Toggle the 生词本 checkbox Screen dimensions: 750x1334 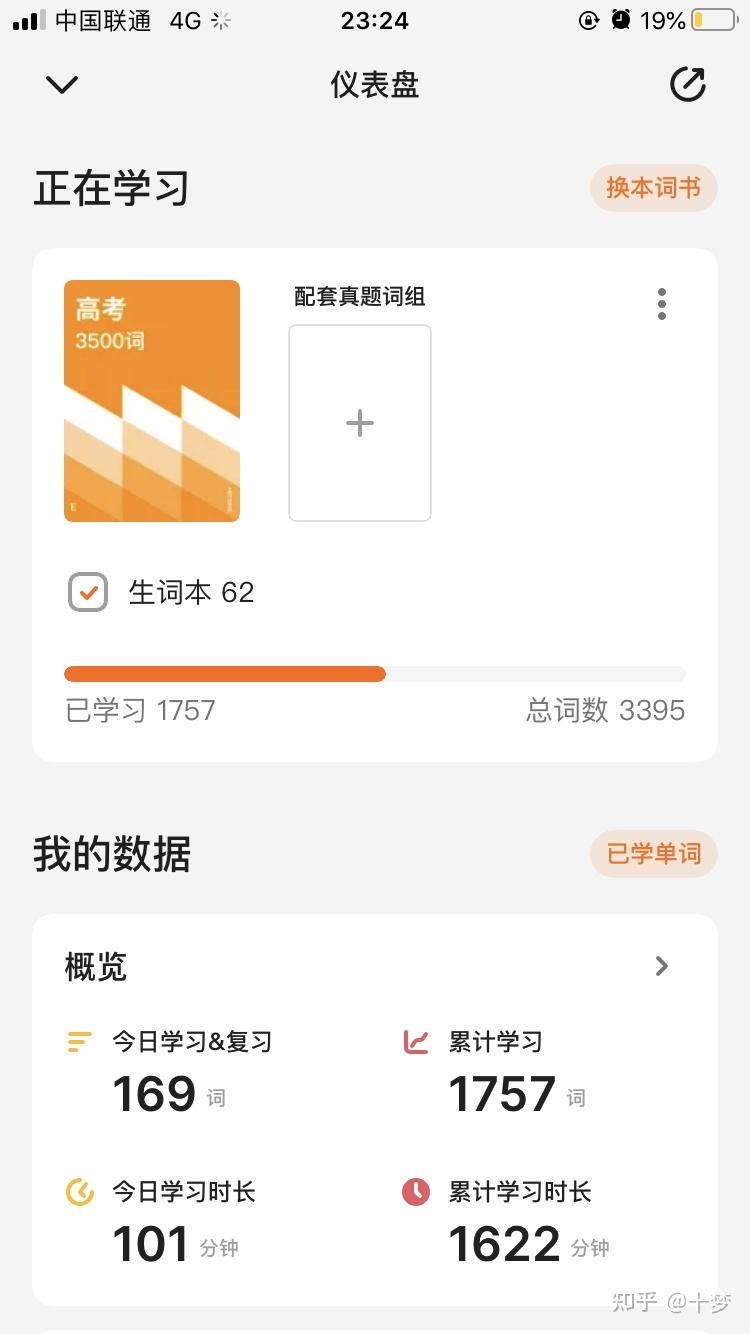click(88, 593)
